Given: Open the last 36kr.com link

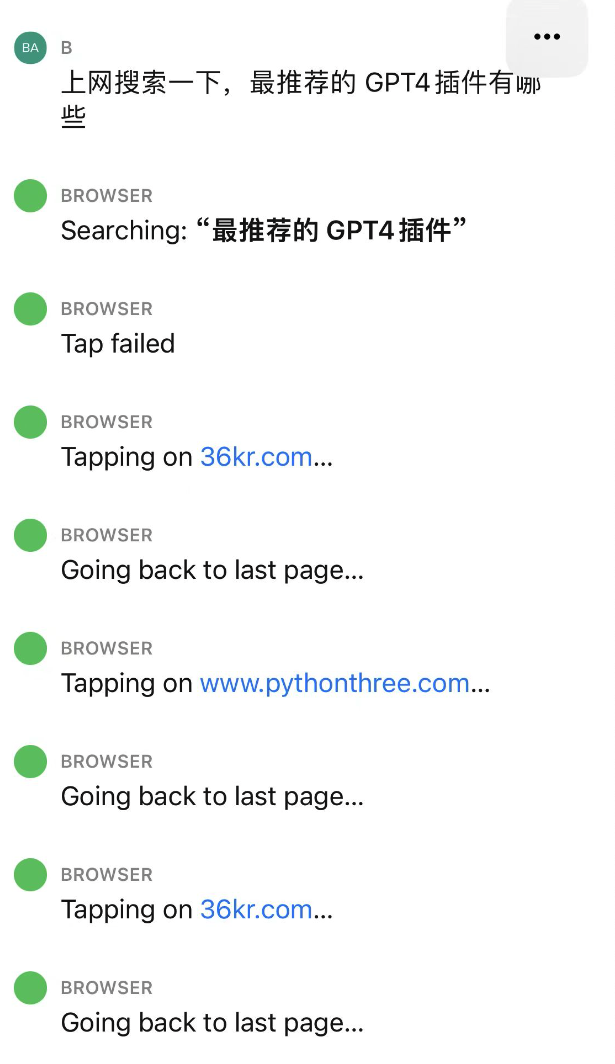Looking at the screenshot, I should 256,910.
